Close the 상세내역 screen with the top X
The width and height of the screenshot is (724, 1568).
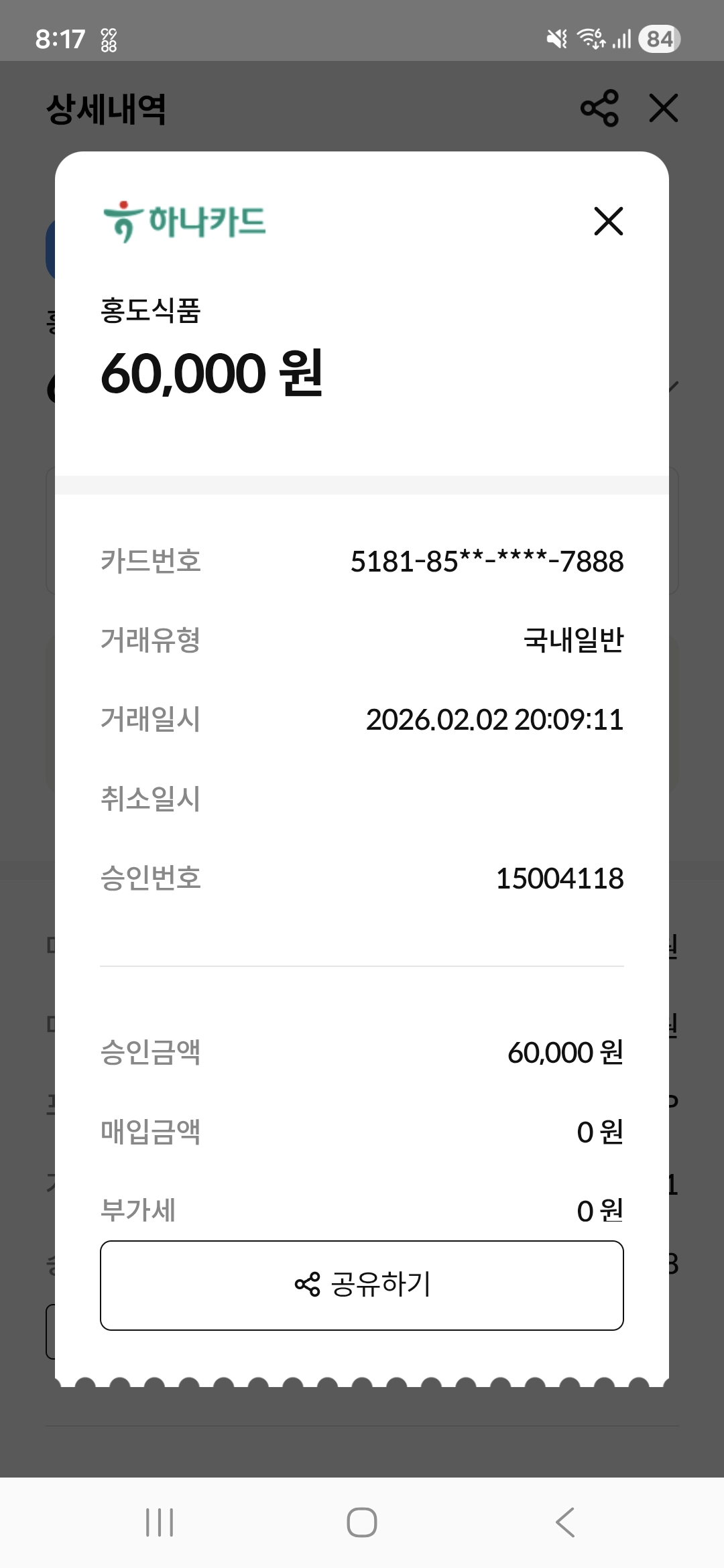click(663, 109)
